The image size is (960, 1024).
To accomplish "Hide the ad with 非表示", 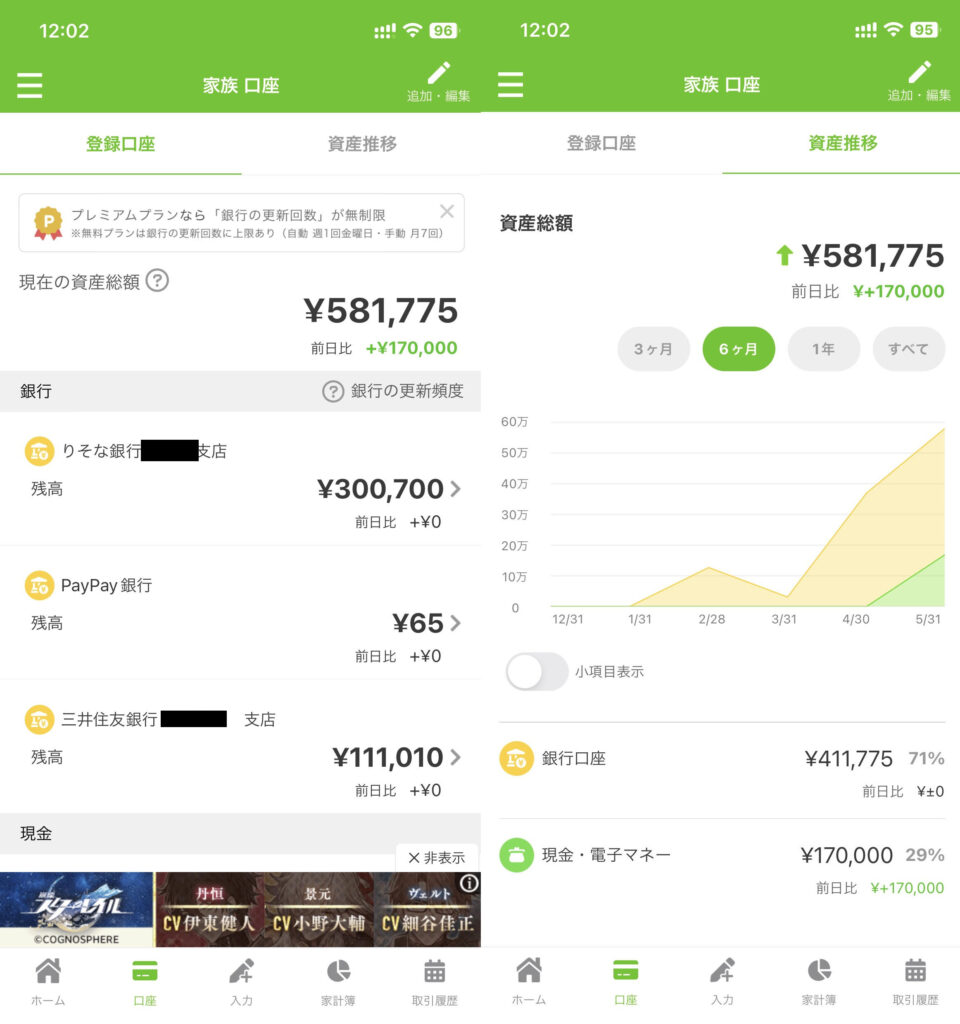I will [x=437, y=857].
